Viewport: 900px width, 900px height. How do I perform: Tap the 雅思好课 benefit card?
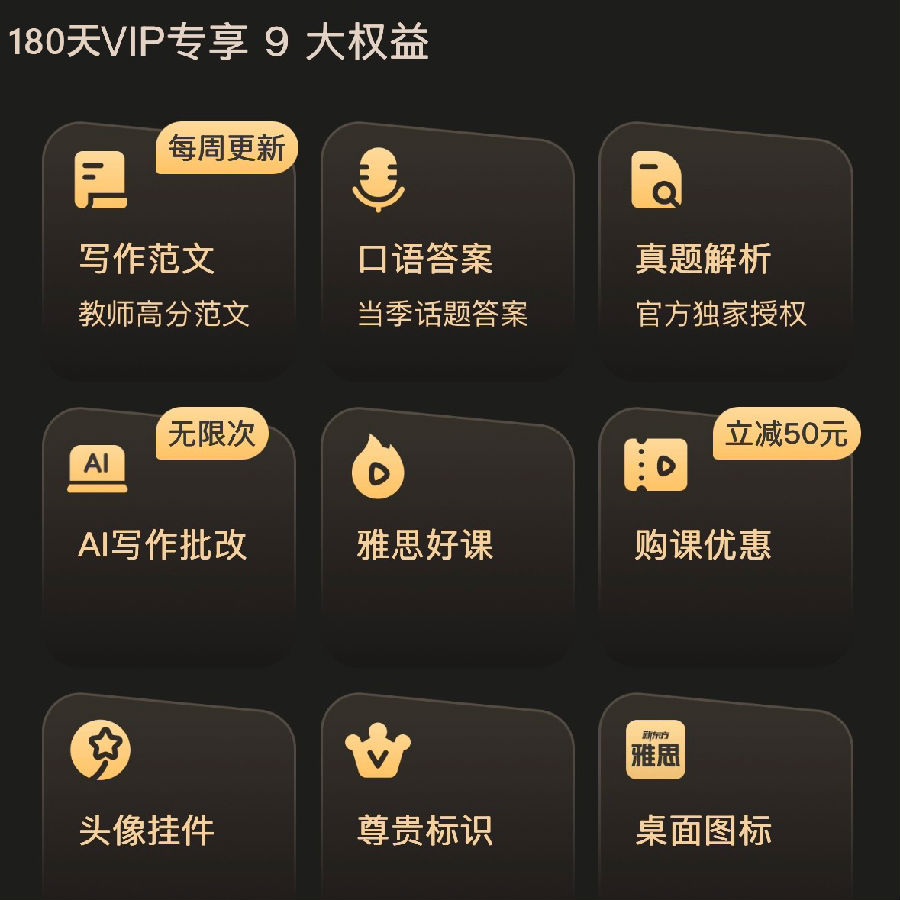(446, 540)
